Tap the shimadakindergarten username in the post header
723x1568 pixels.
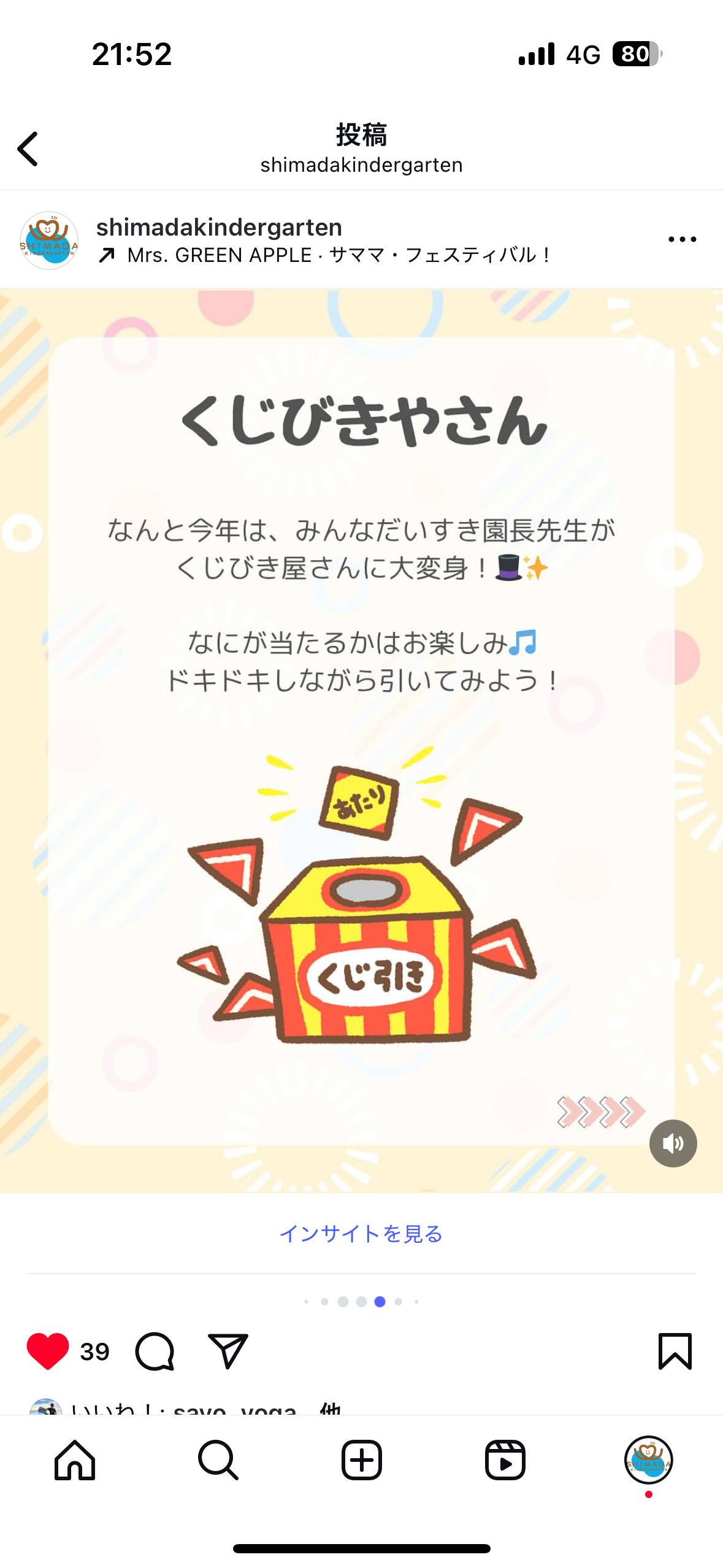pos(219,227)
